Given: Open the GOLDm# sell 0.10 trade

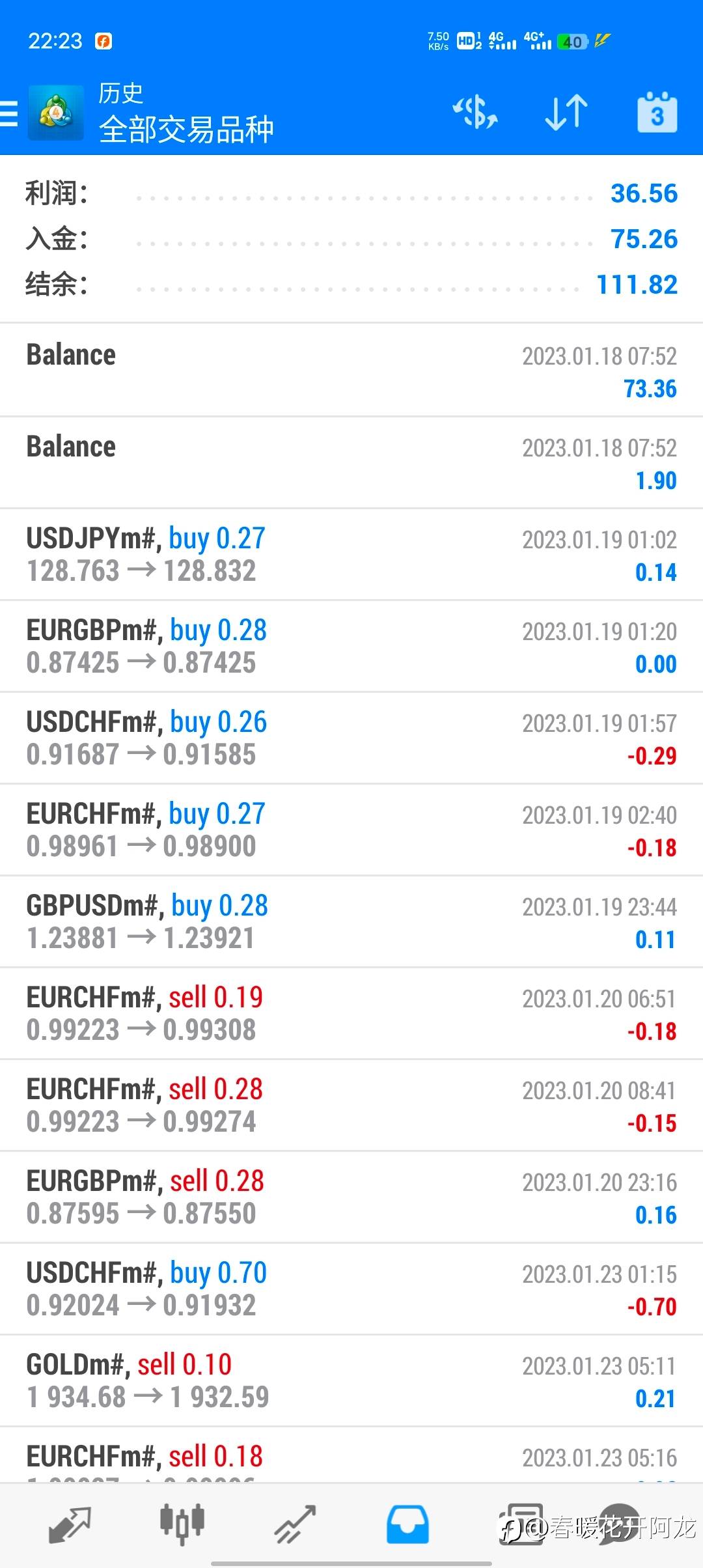Looking at the screenshot, I should click(351, 1381).
